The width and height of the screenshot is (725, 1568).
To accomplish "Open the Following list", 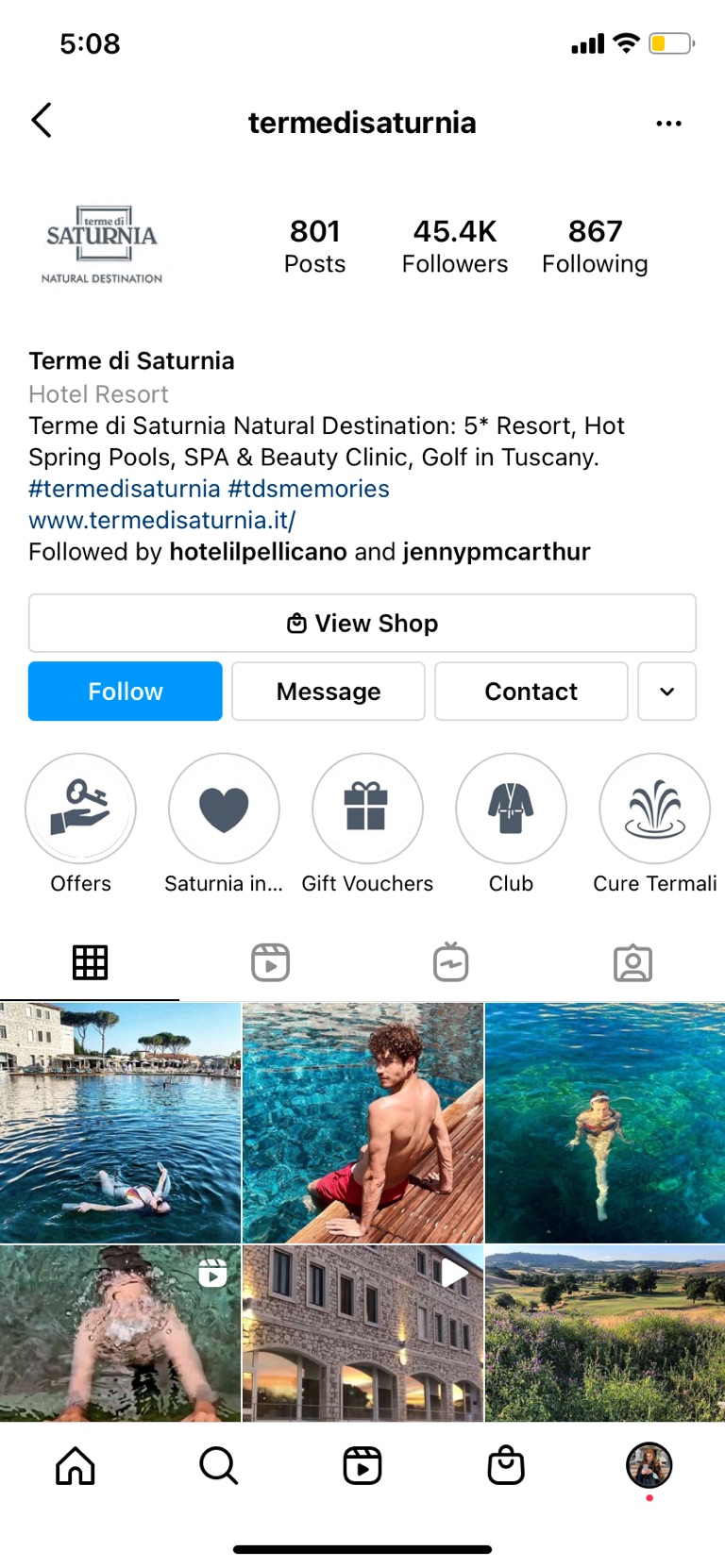I will tap(595, 244).
